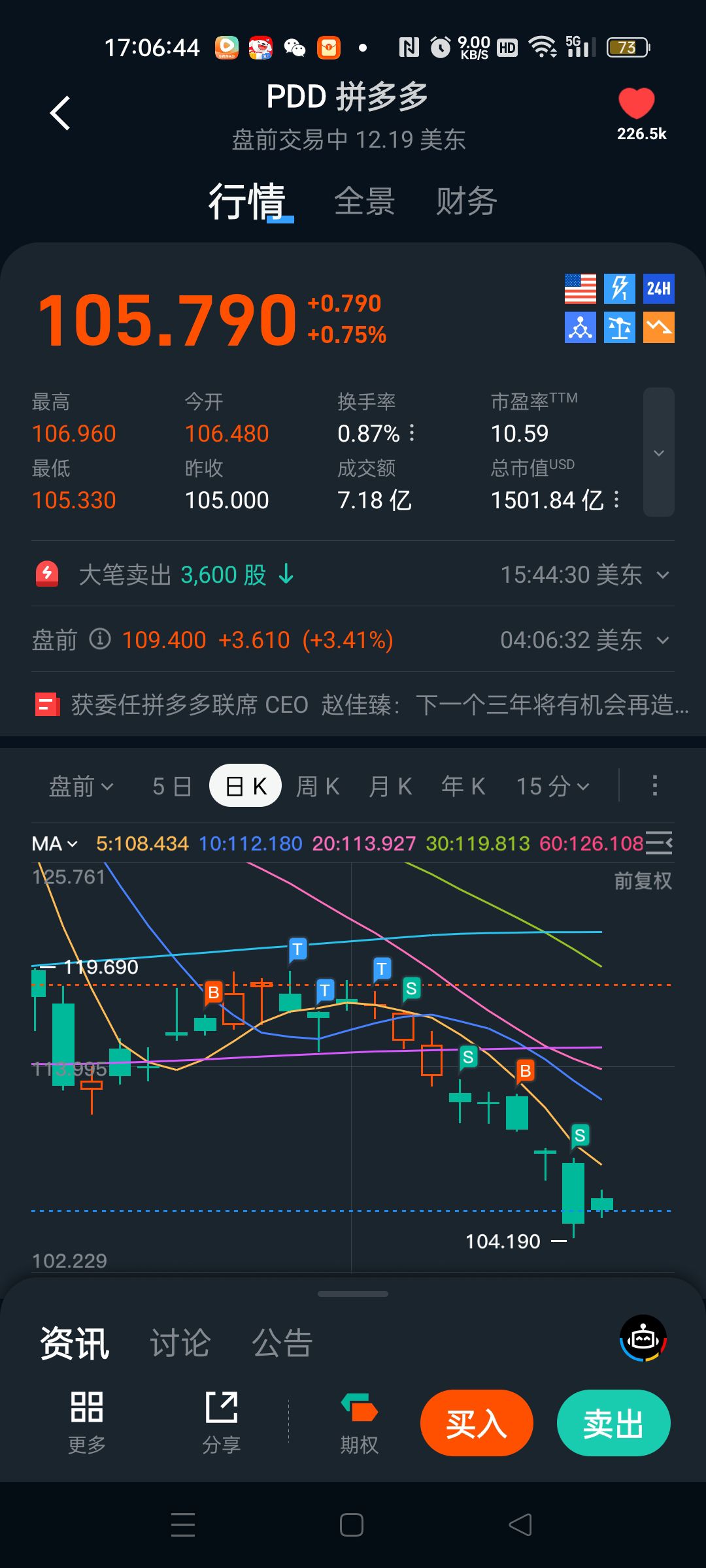Open the MA indicator dropdown

click(x=55, y=843)
